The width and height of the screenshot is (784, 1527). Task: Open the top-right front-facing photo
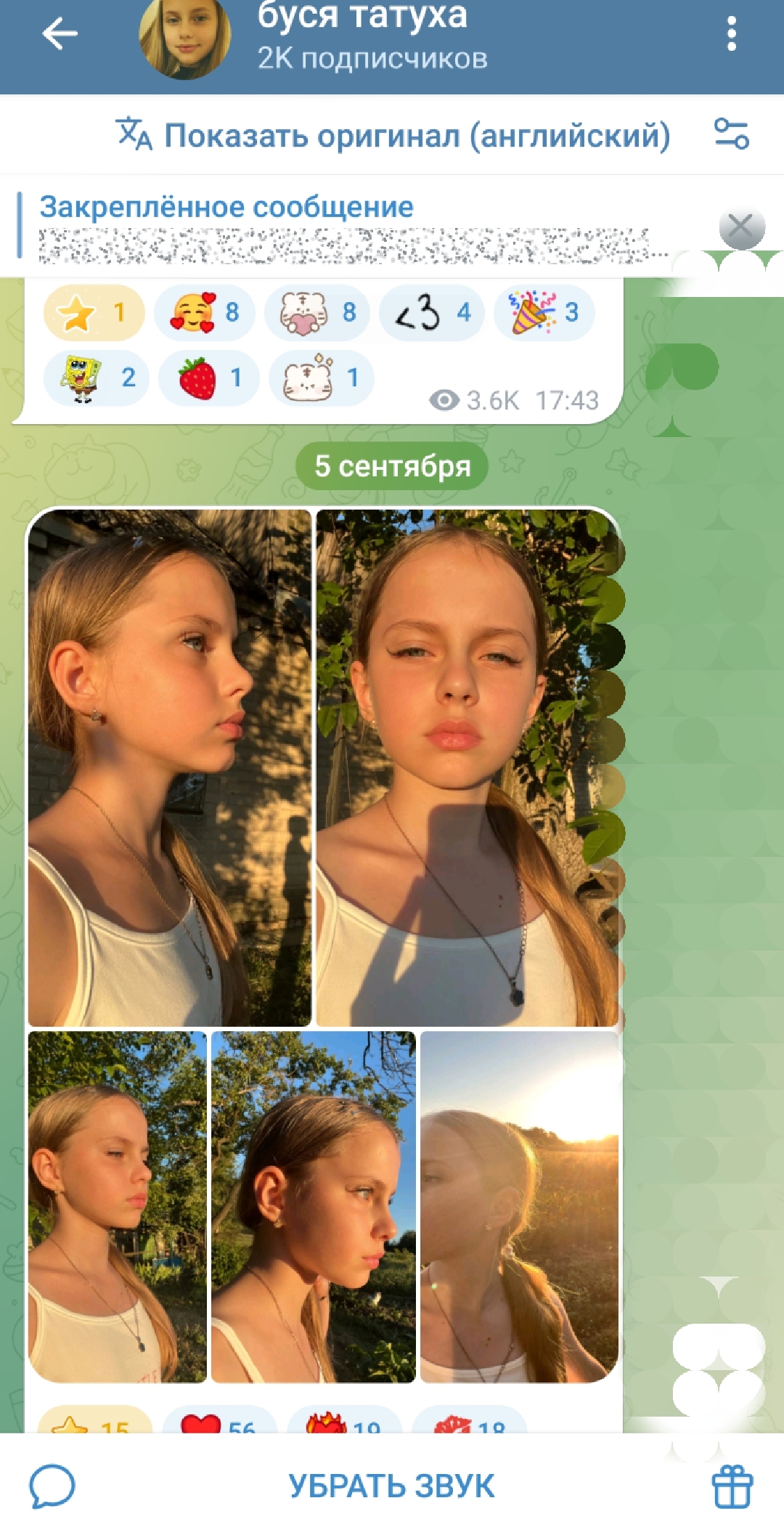(467, 767)
